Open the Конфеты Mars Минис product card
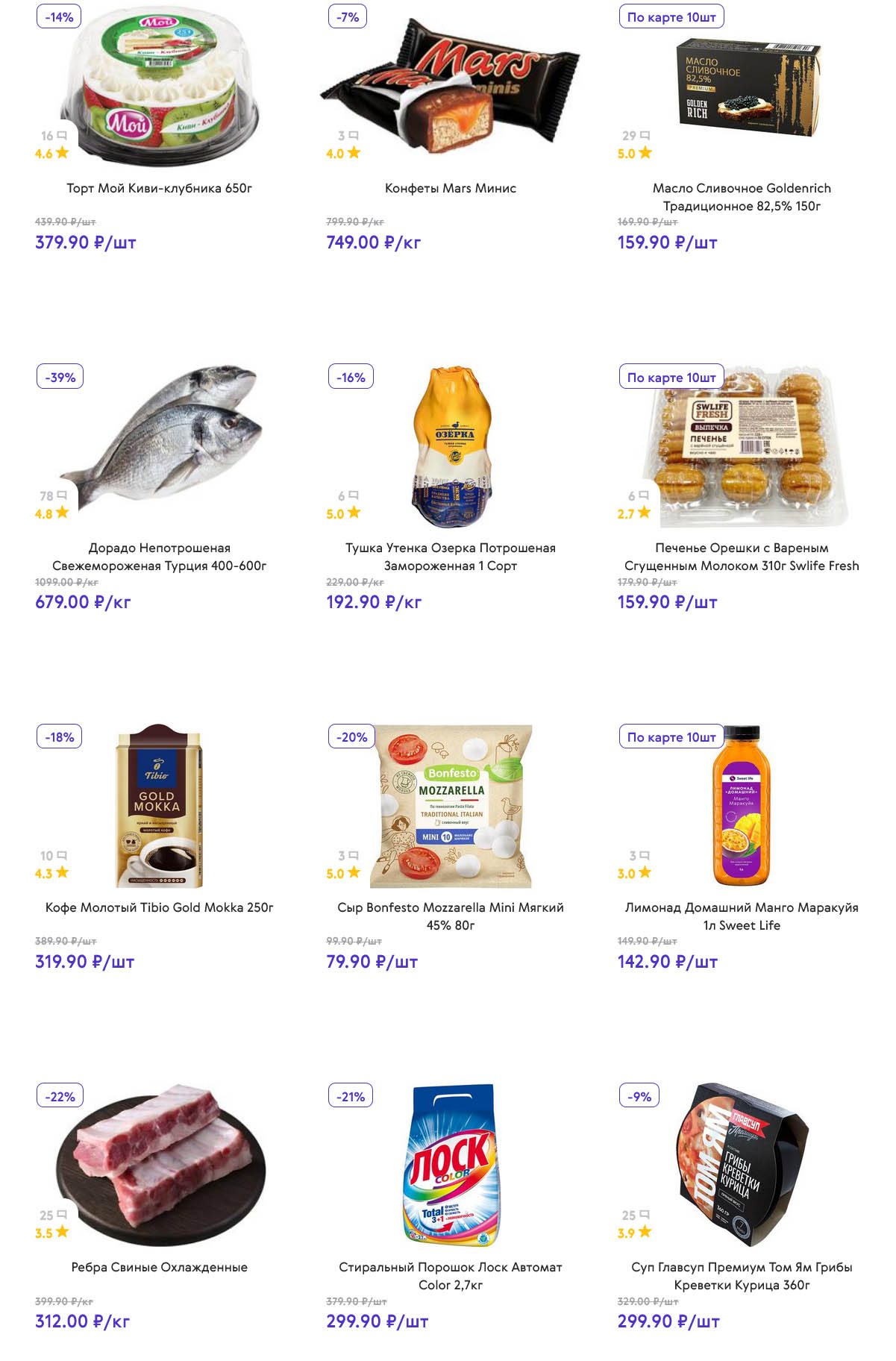 click(450, 188)
